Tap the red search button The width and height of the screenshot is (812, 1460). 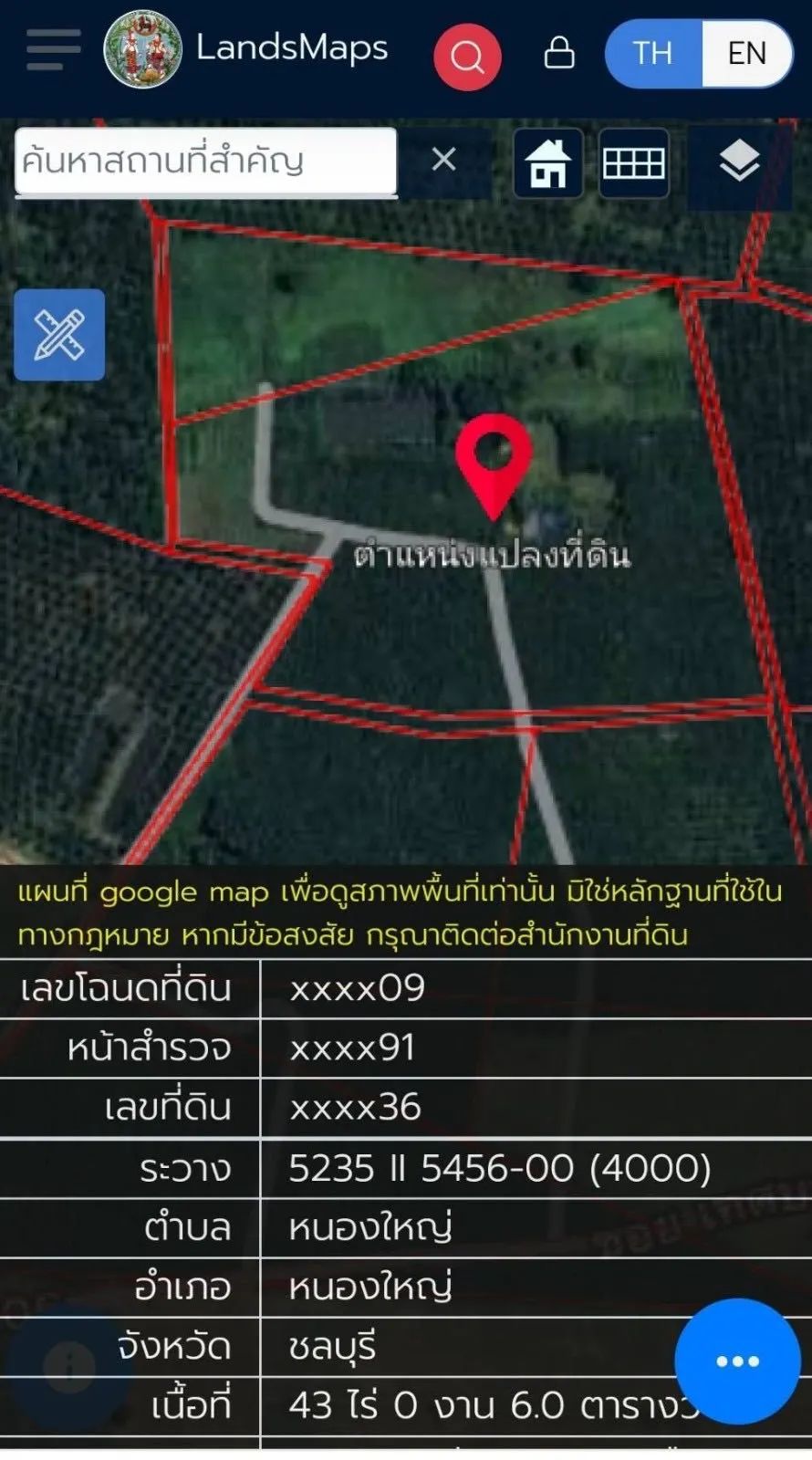point(467,57)
